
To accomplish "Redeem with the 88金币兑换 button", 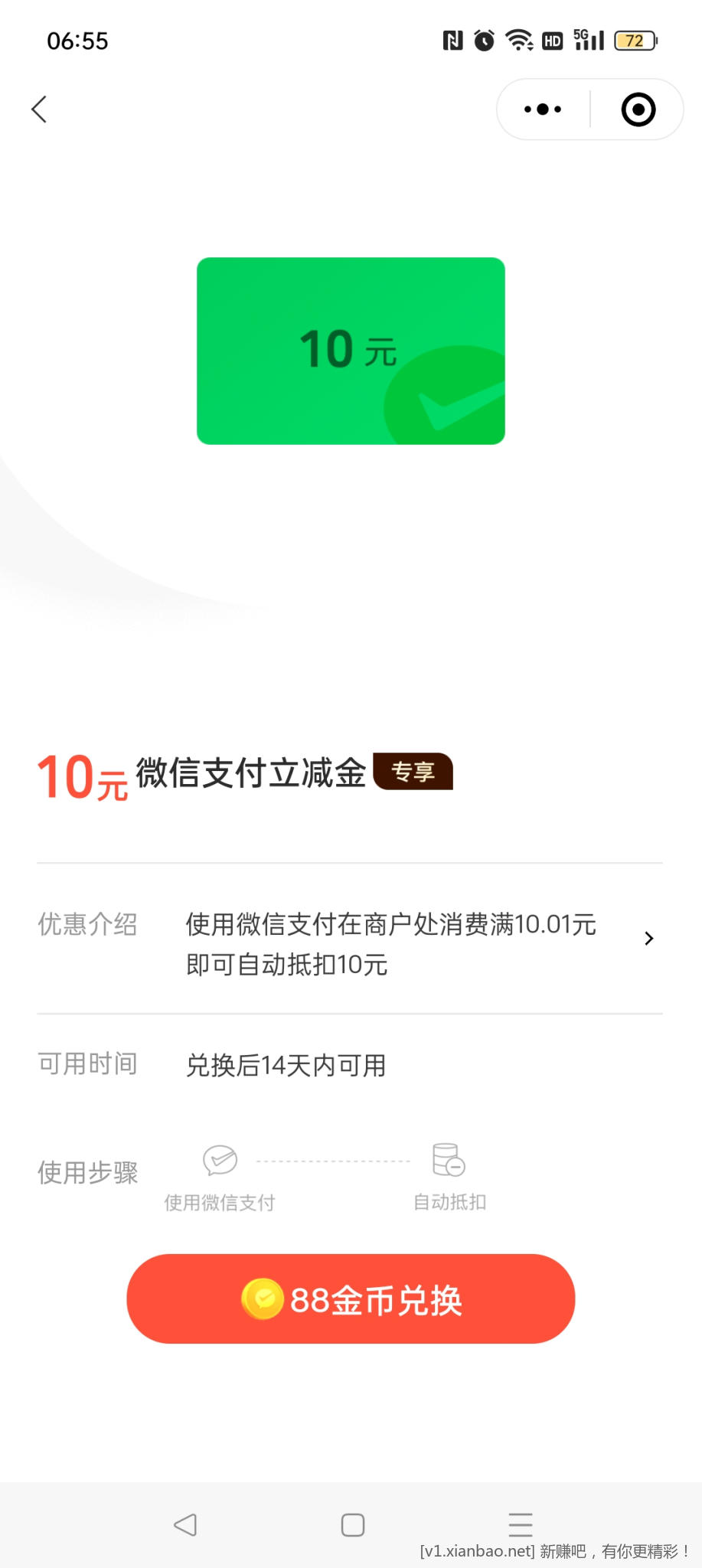I will 351,1299.
